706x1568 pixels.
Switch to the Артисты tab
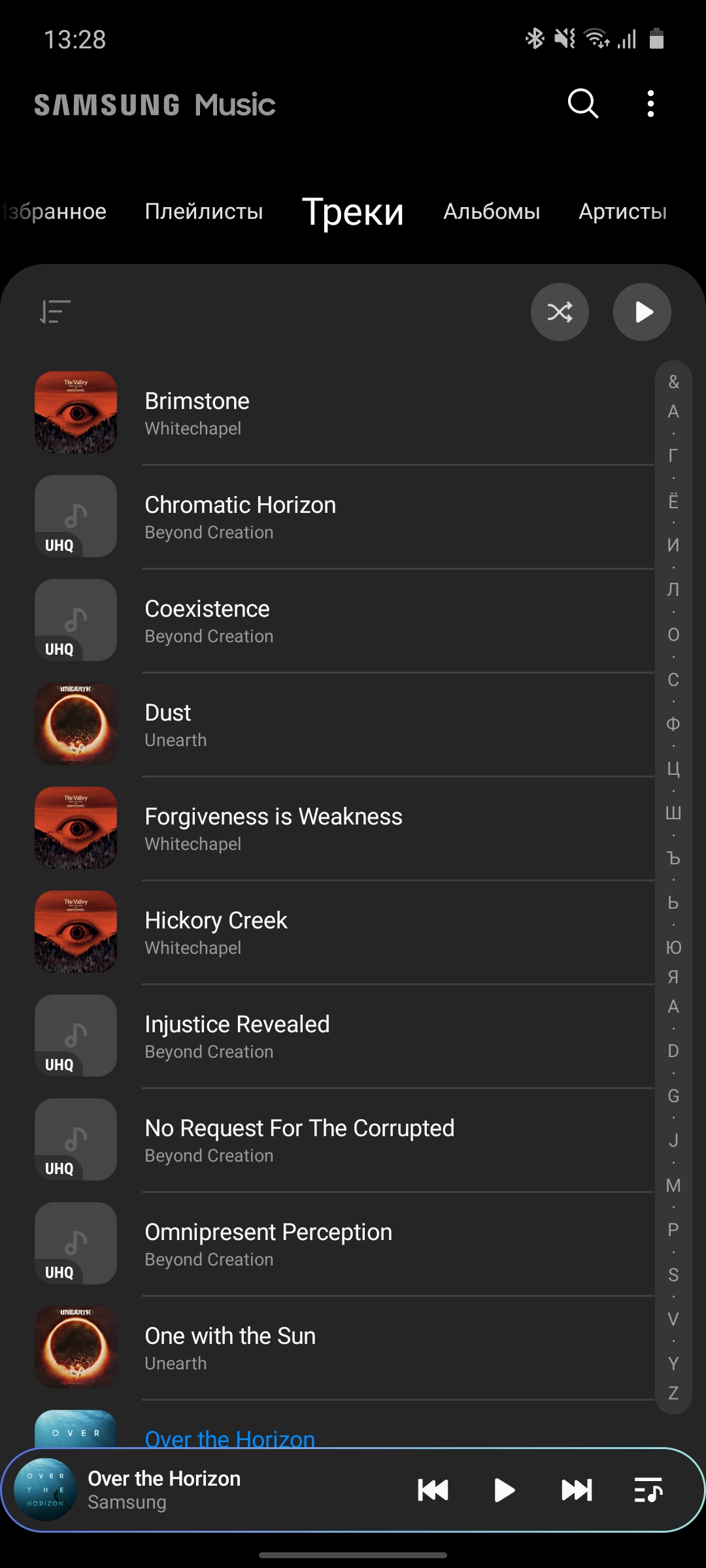622,212
